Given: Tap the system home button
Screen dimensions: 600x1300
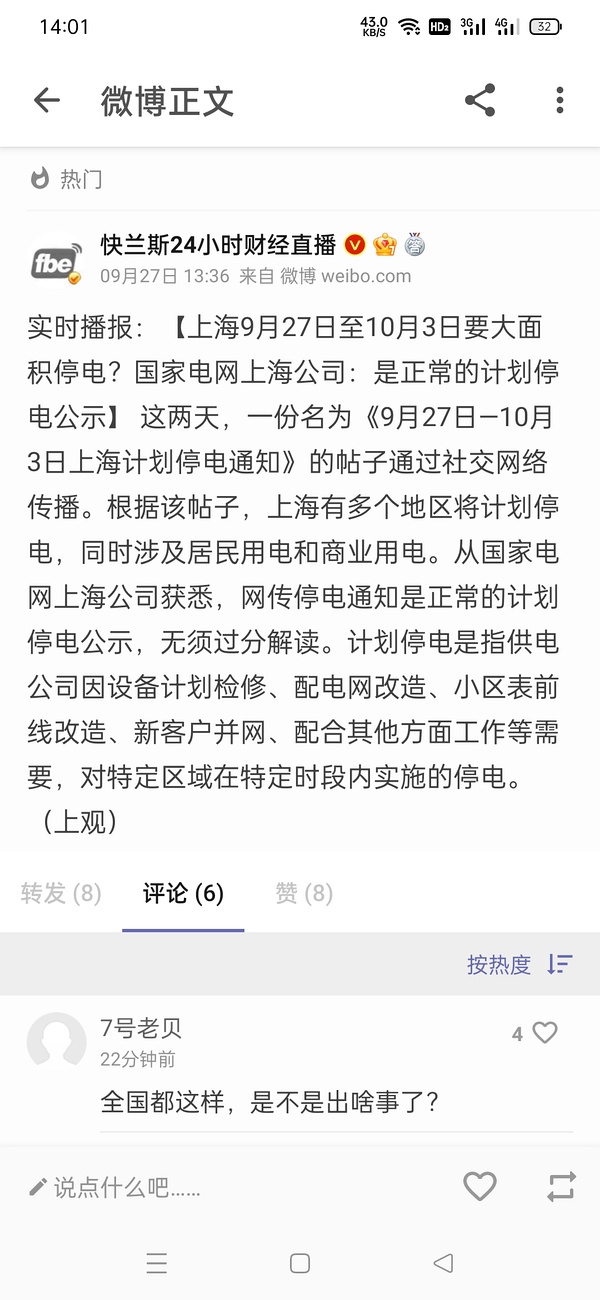Looking at the screenshot, I should point(299,1263).
